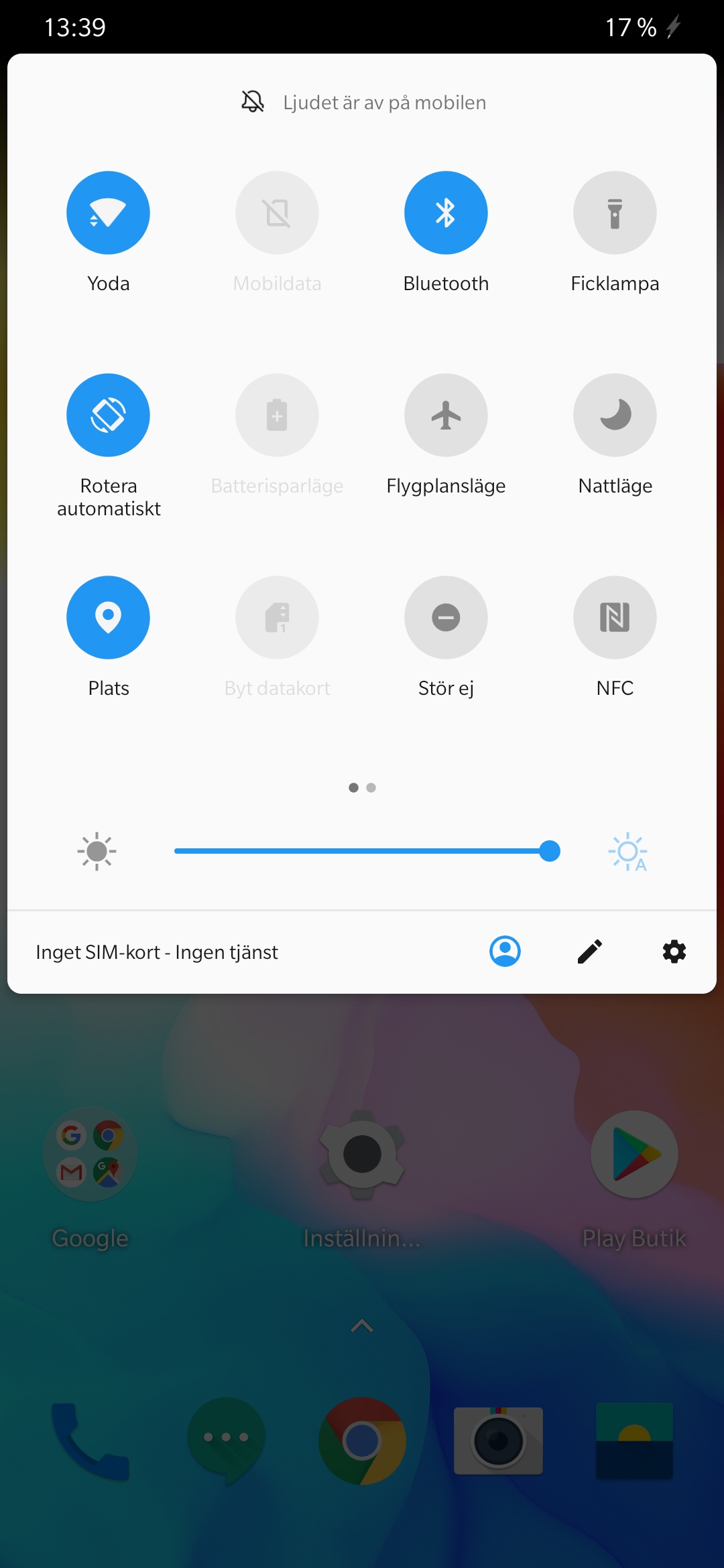
Task: Toggle the NFC tile
Action: [615, 618]
